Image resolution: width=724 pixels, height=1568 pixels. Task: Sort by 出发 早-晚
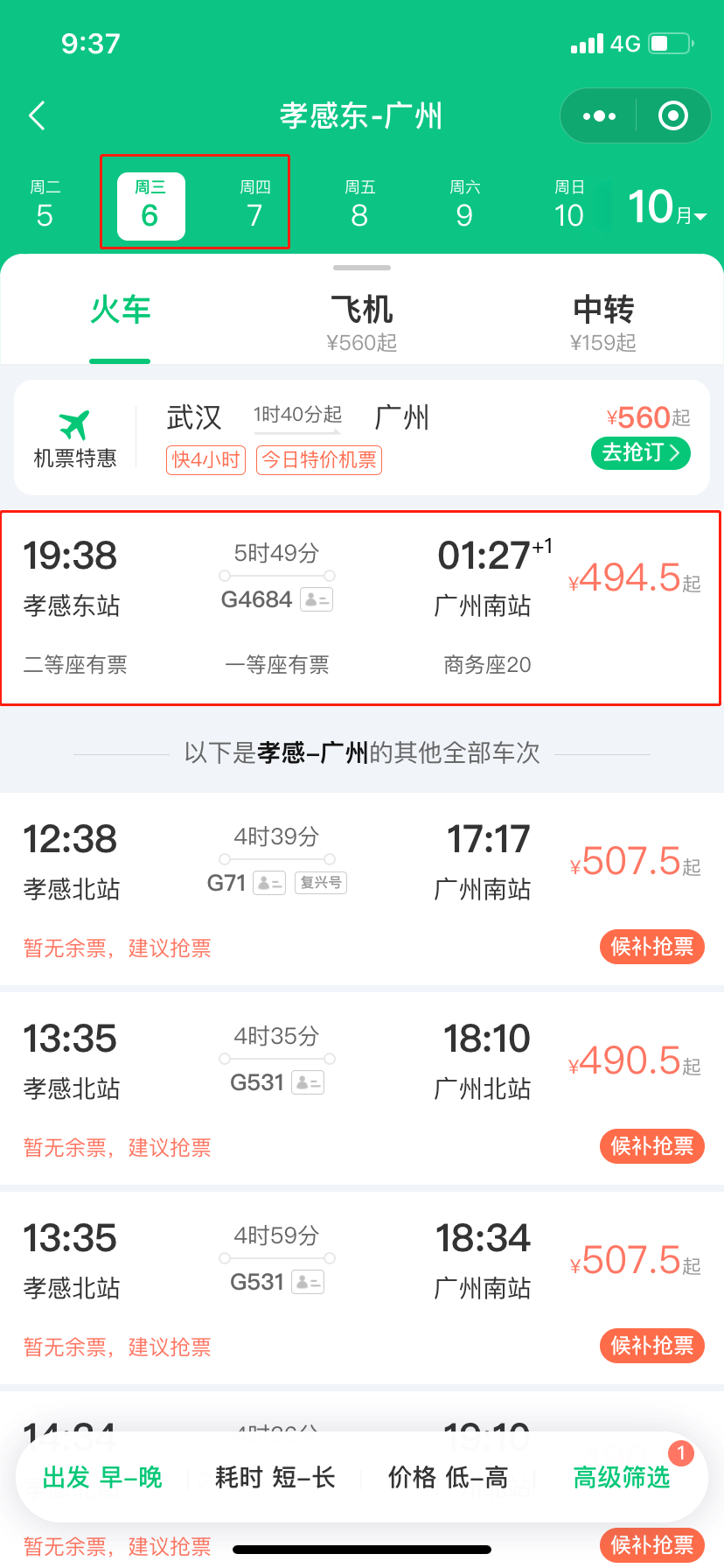(x=102, y=1478)
